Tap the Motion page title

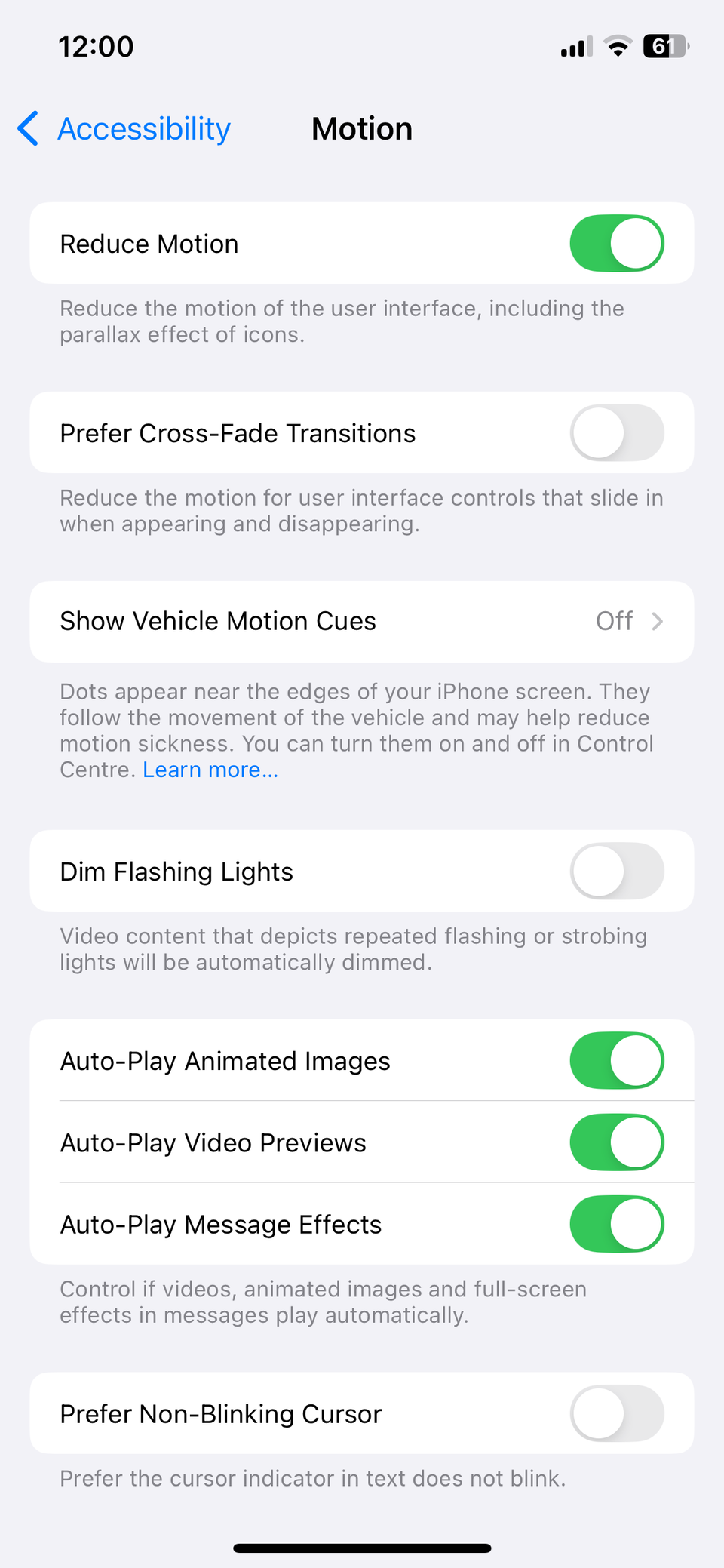coord(361,128)
